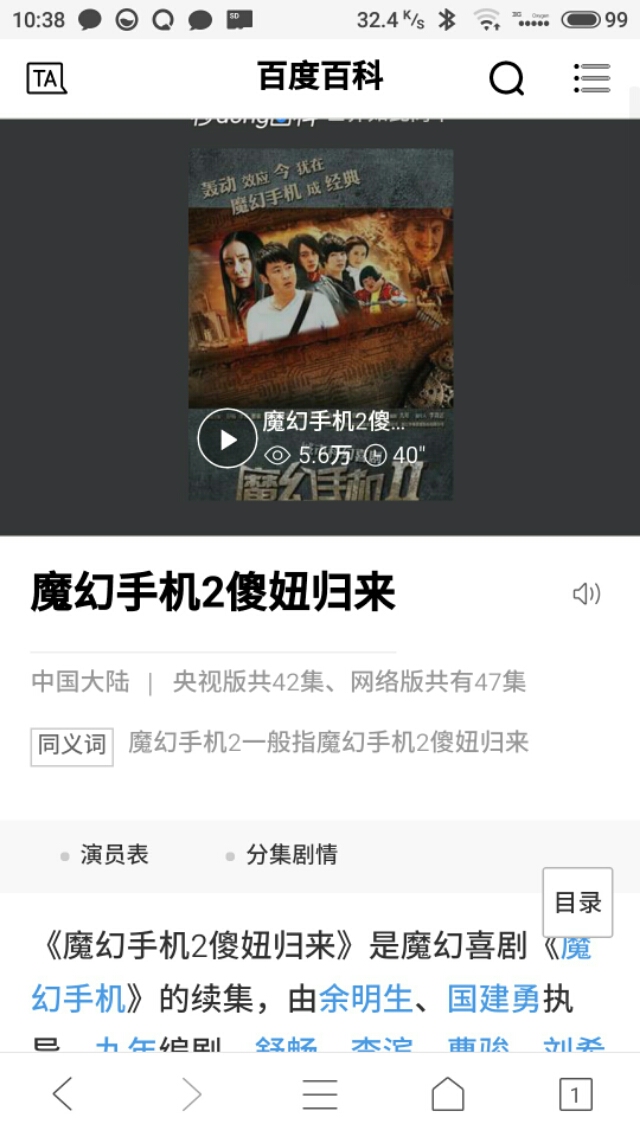Listen to the entry with the speaker icon

pyautogui.click(x=586, y=594)
